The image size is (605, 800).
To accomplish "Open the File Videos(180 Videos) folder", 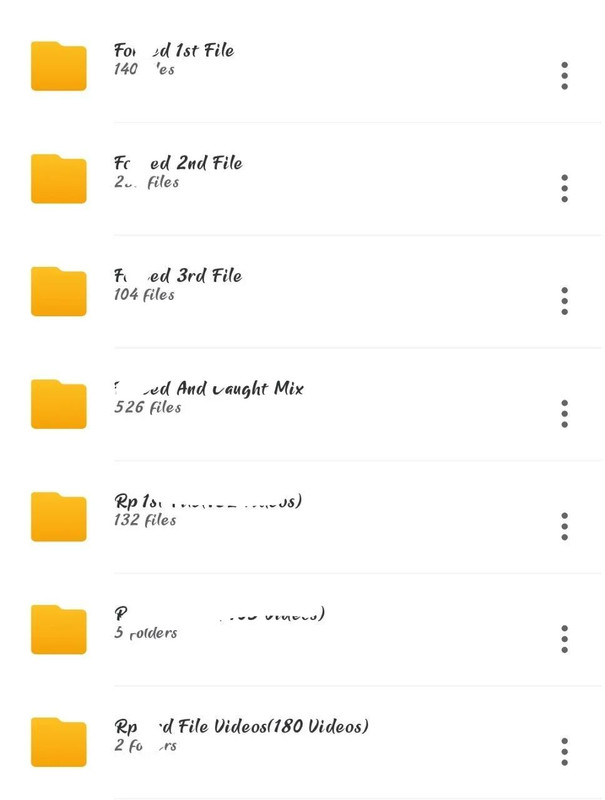I will click(x=241, y=735).
